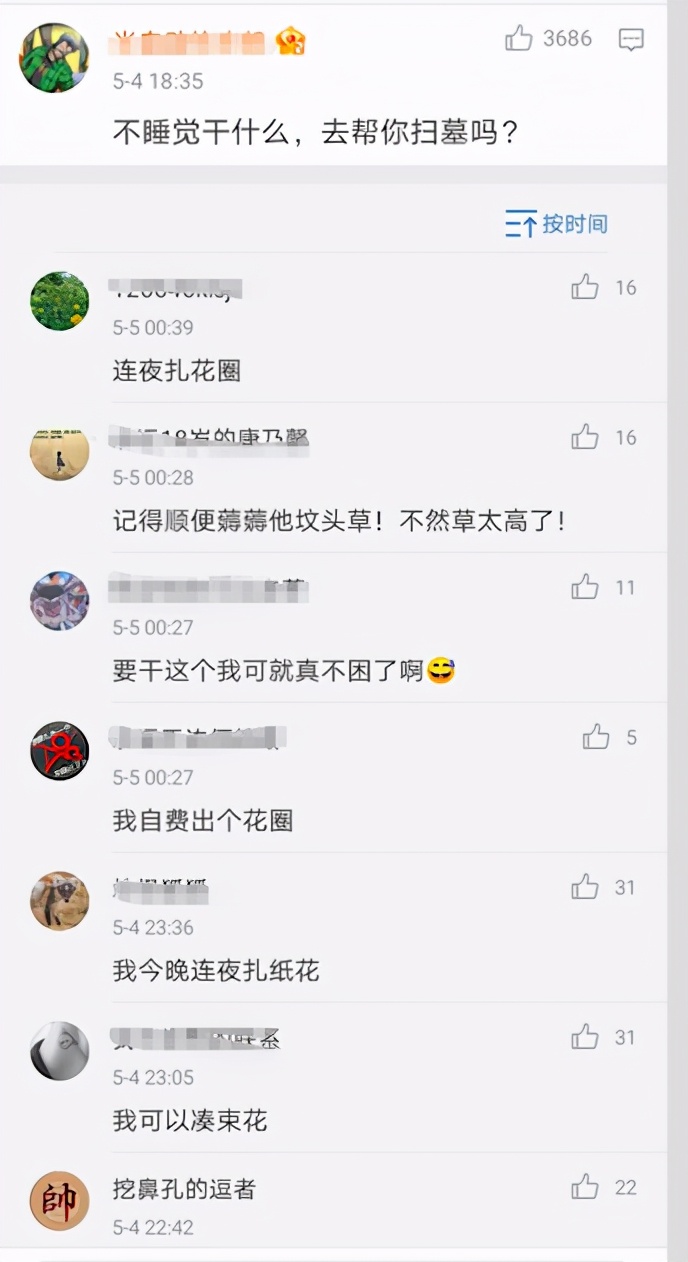Like the reply from 挖鼻孔的逗者
The image size is (688, 1262).
click(x=585, y=1188)
